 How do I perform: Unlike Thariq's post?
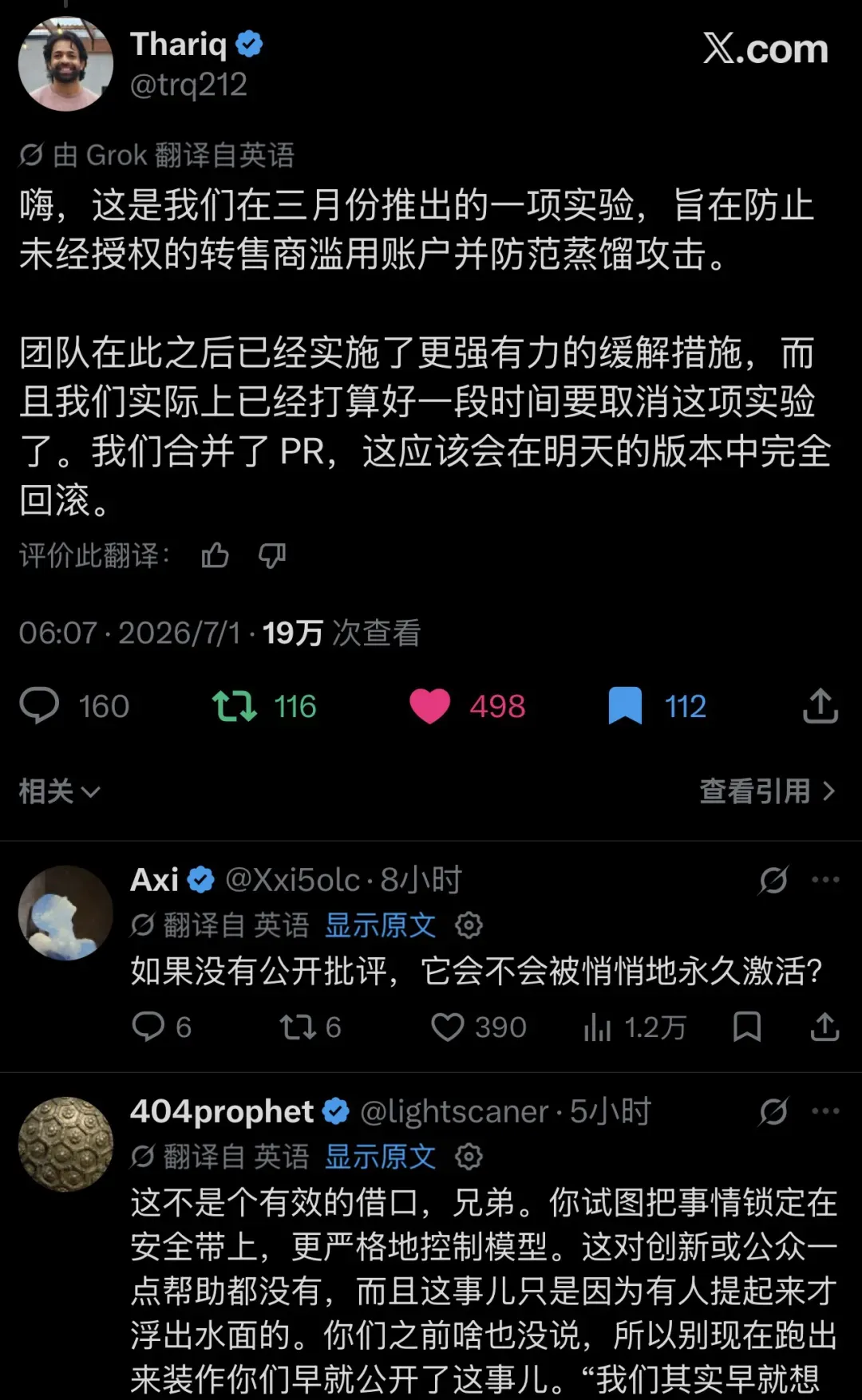click(429, 707)
